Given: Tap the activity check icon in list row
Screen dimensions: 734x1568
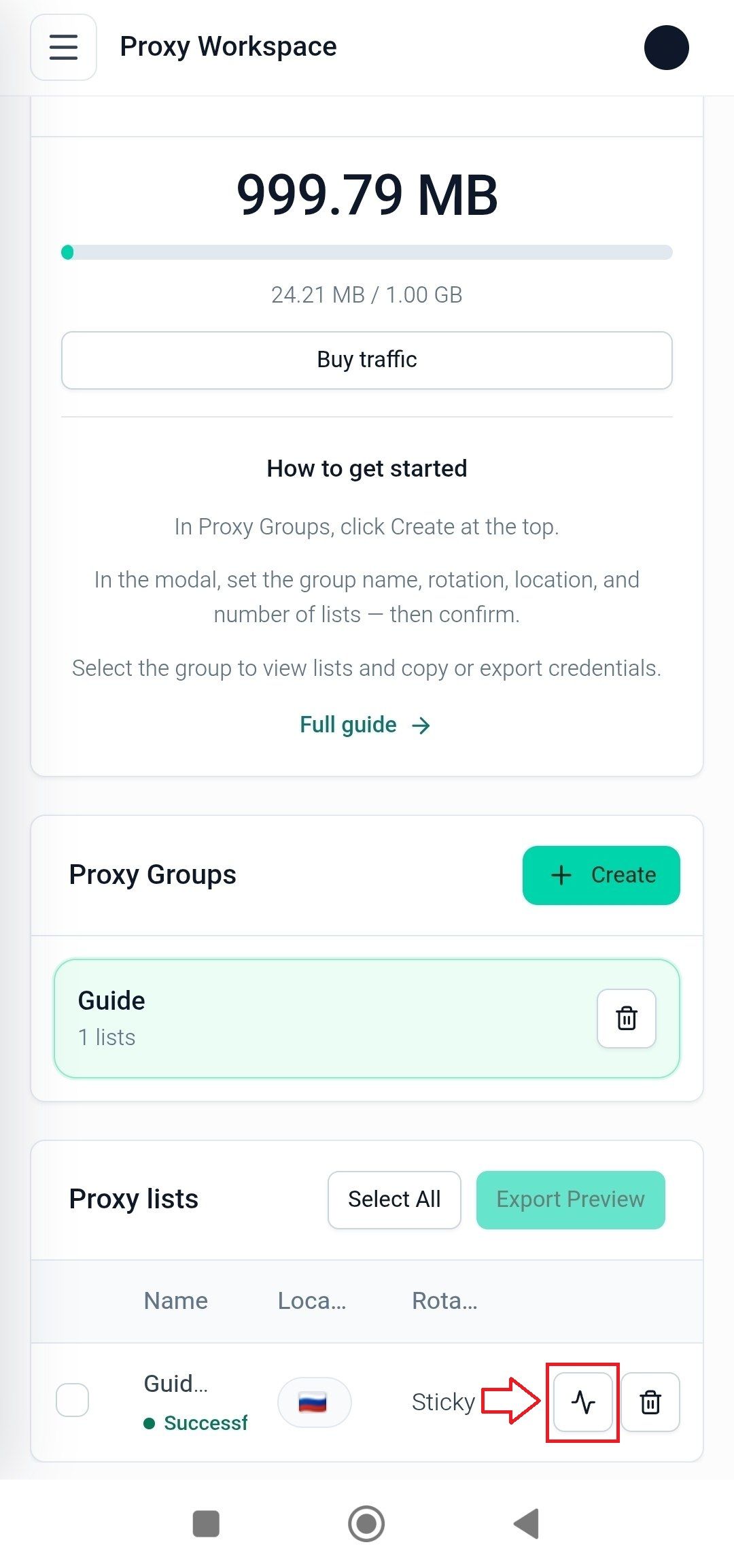Looking at the screenshot, I should click(583, 1401).
